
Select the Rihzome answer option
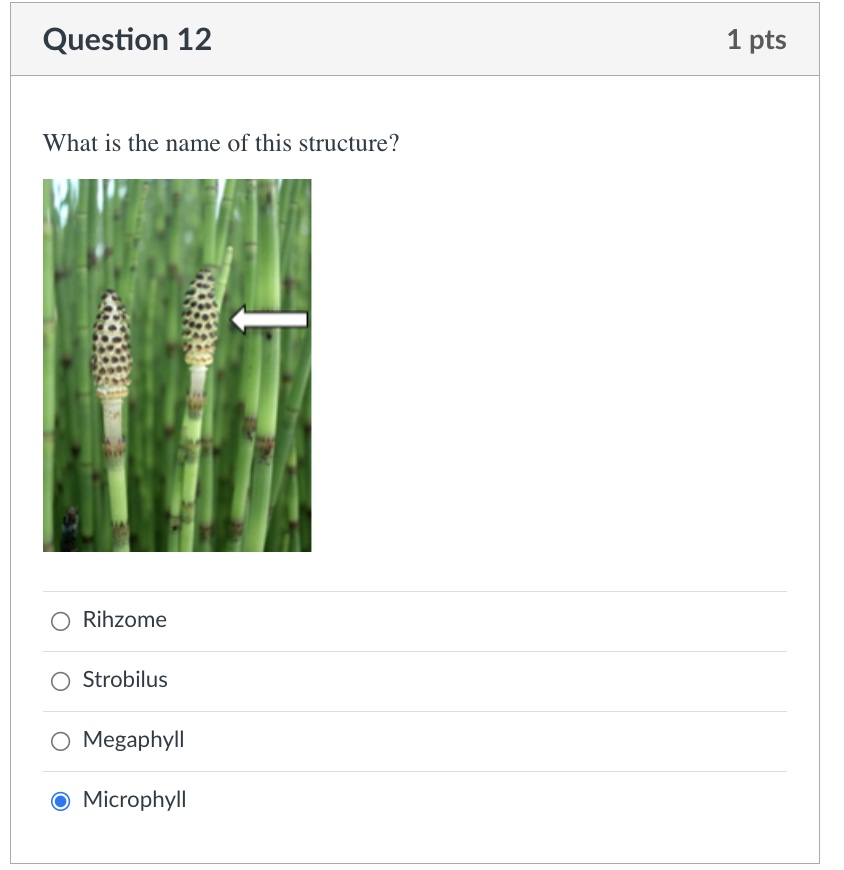pos(61,621)
